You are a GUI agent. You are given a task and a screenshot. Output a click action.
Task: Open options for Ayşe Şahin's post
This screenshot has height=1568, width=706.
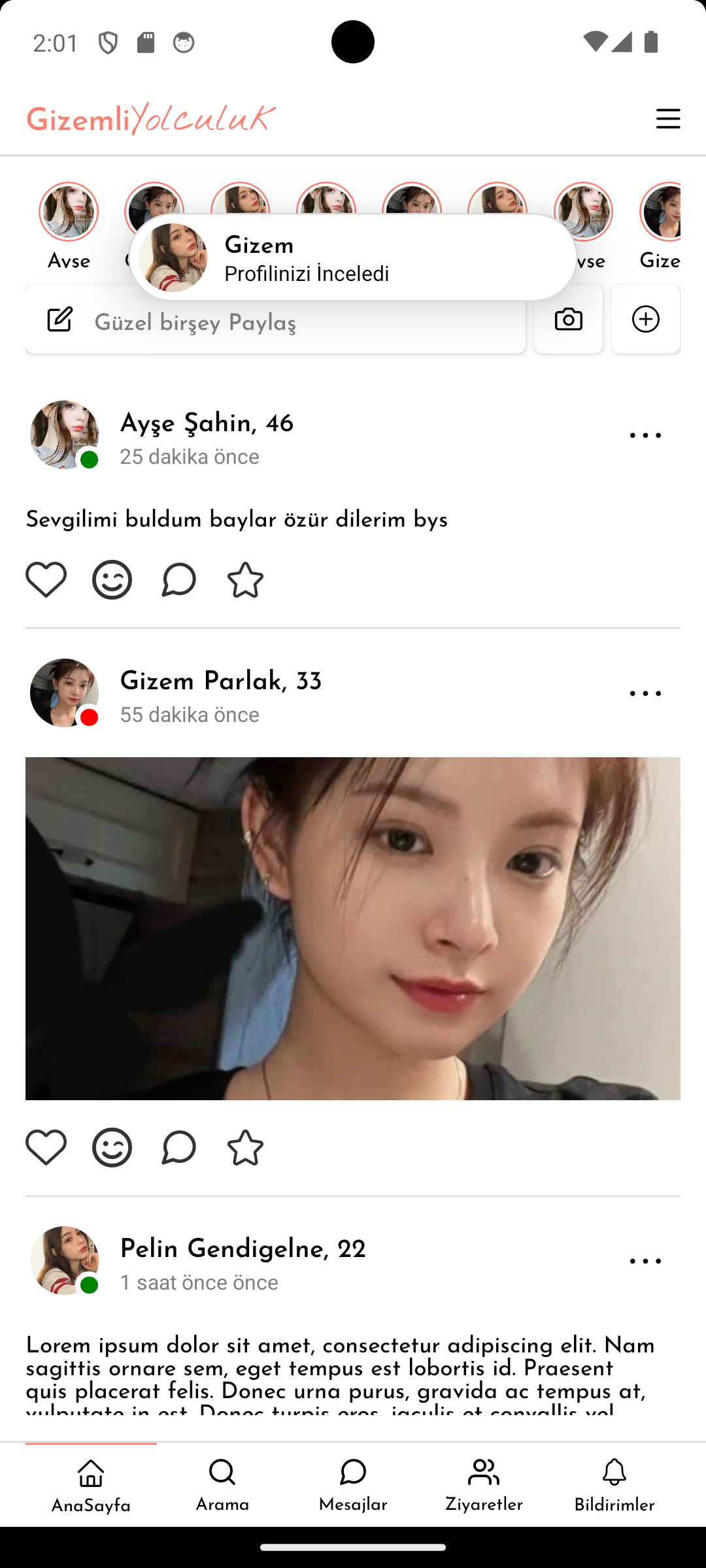click(x=645, y=436)
